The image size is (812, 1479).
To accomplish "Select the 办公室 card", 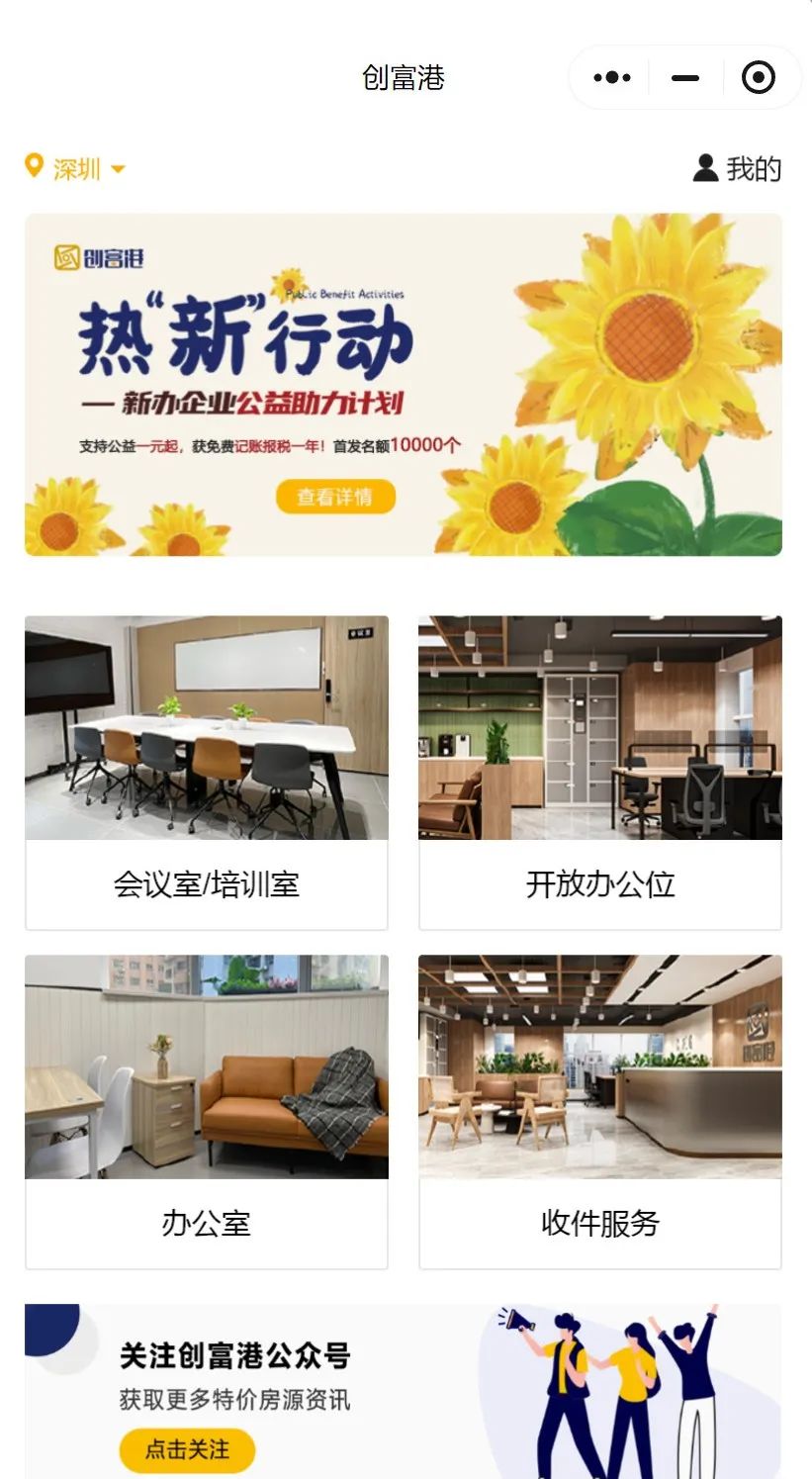I will tap(206, 1111).
